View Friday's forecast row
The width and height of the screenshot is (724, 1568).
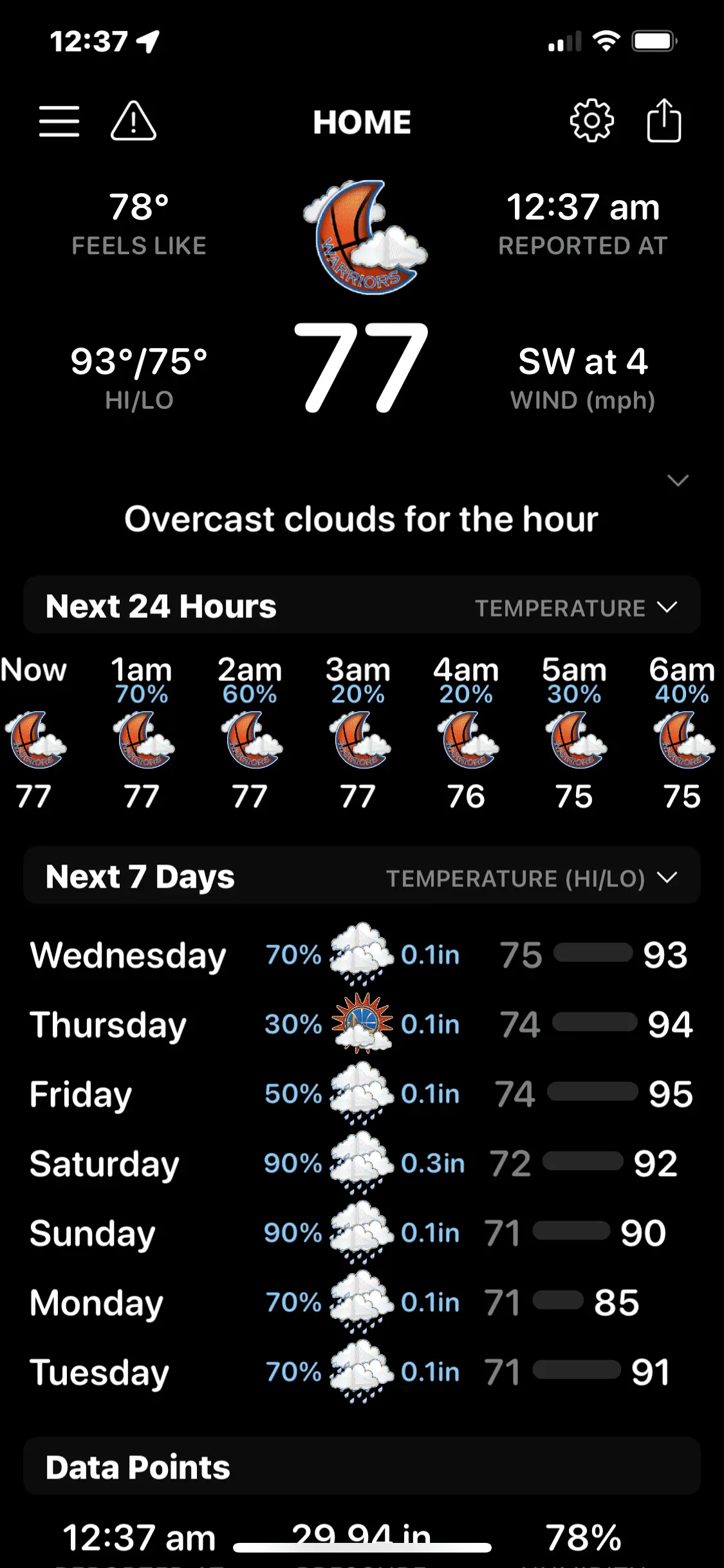(360, 1094)
